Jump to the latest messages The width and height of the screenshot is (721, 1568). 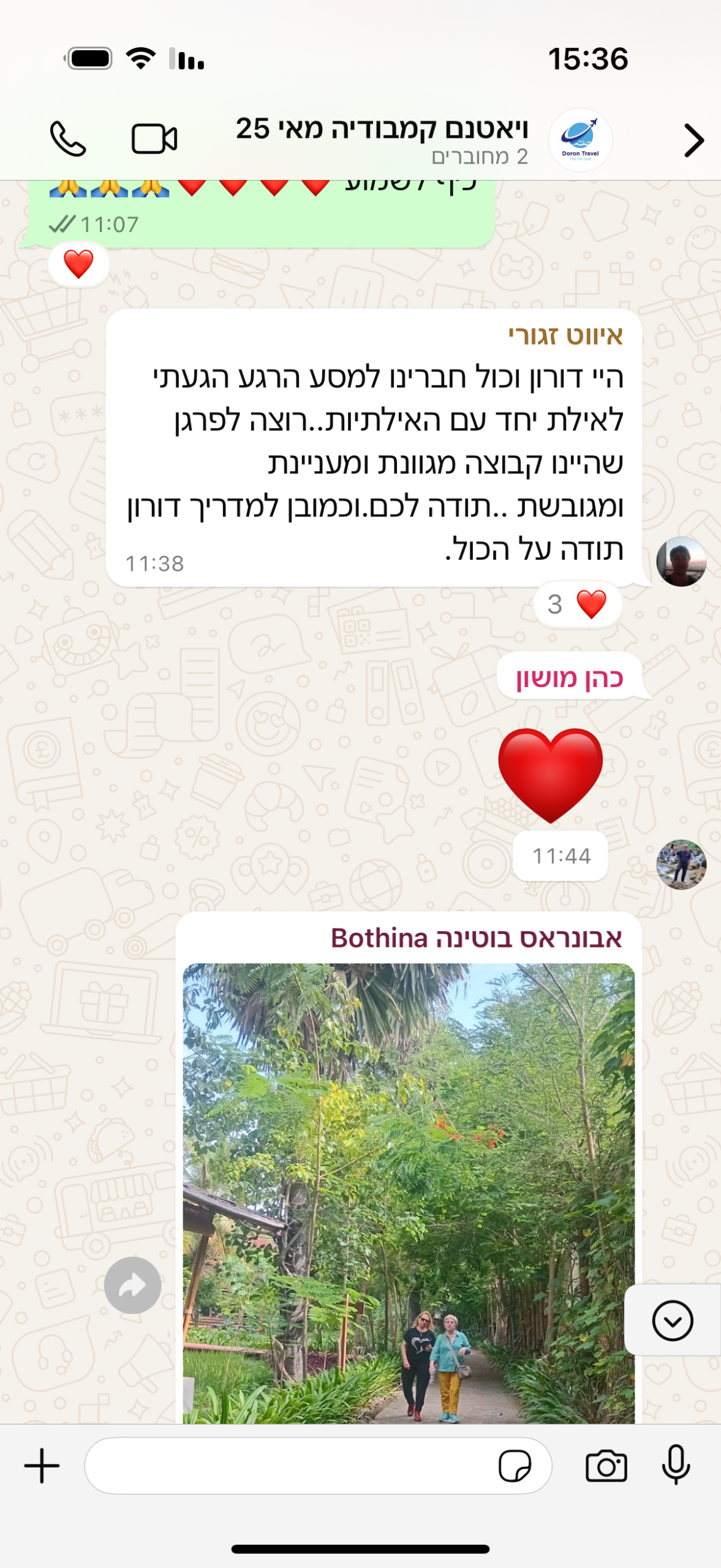pos(672,1321)
